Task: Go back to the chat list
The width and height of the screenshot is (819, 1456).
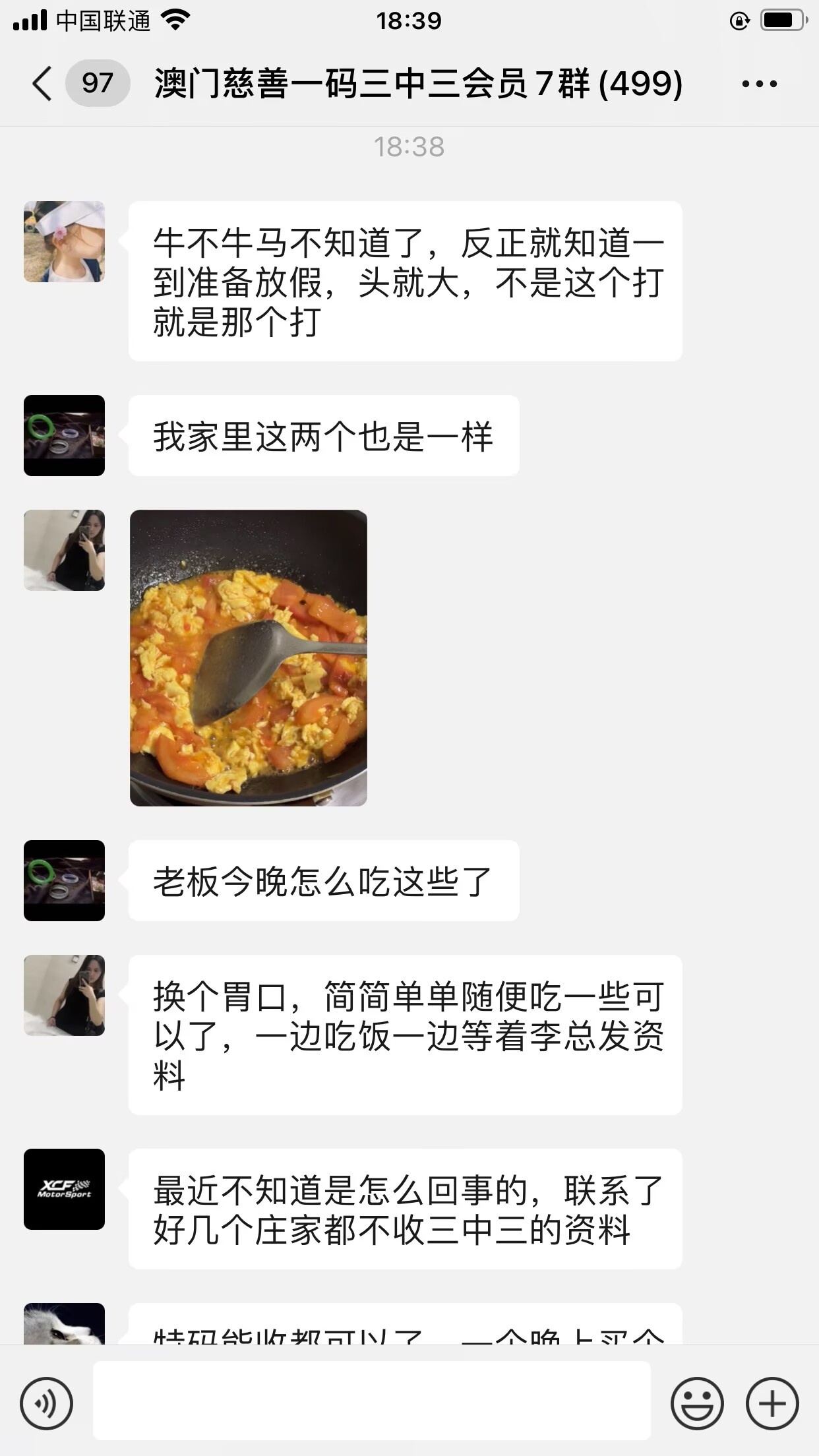Action: [42, 84]
